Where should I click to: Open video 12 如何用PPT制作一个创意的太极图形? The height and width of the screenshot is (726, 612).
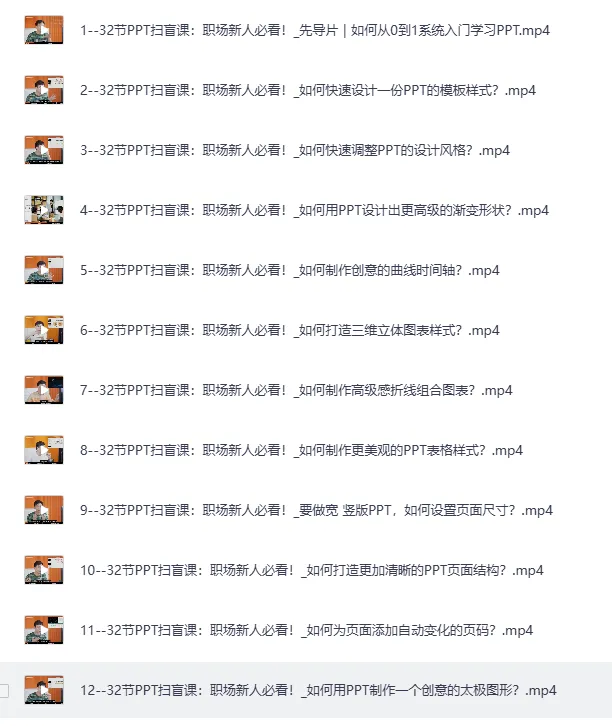(x=318, y=690)
